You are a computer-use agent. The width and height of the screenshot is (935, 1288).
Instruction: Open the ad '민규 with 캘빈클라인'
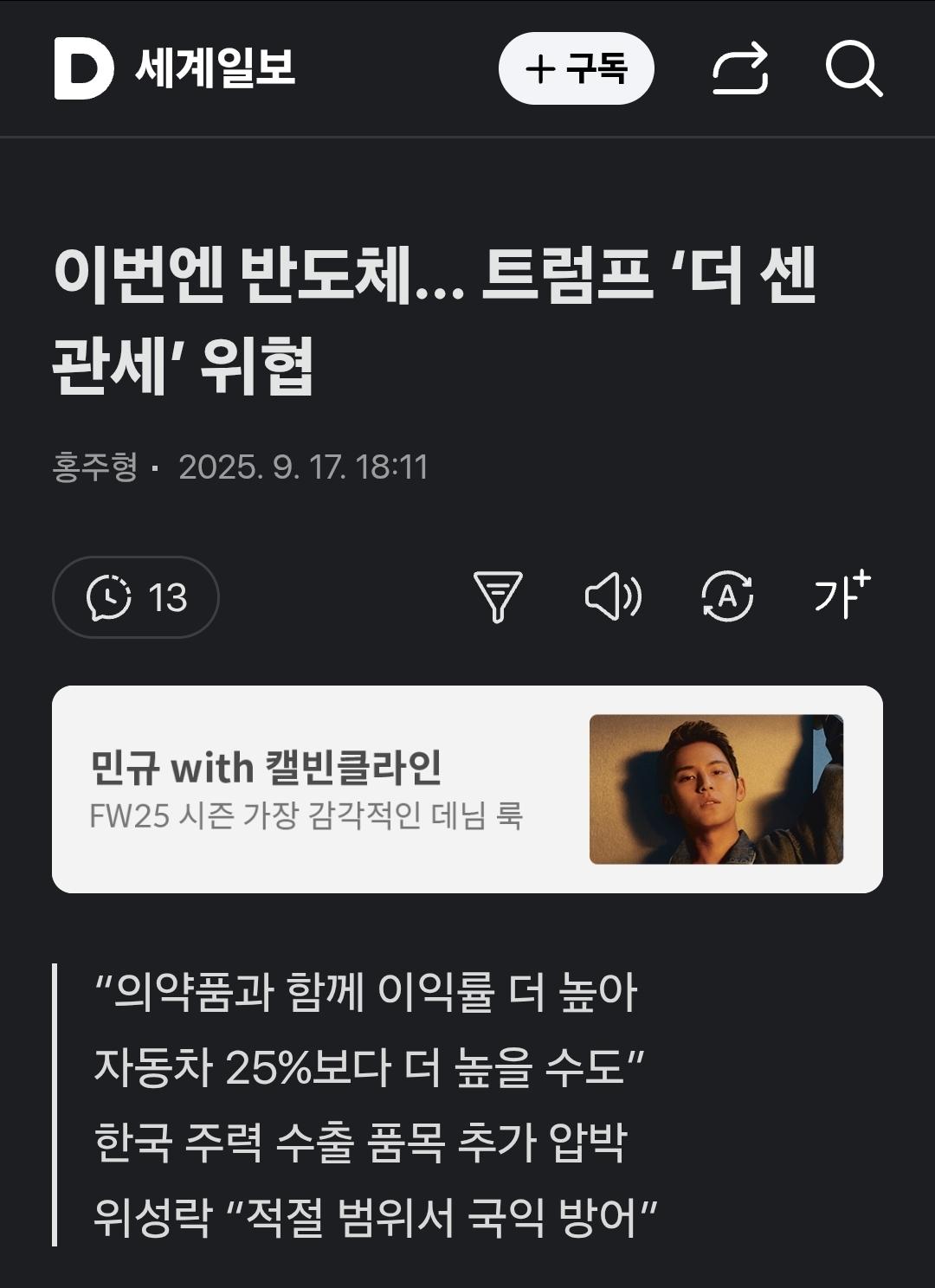pyautogui.click(x=268, y=790)
